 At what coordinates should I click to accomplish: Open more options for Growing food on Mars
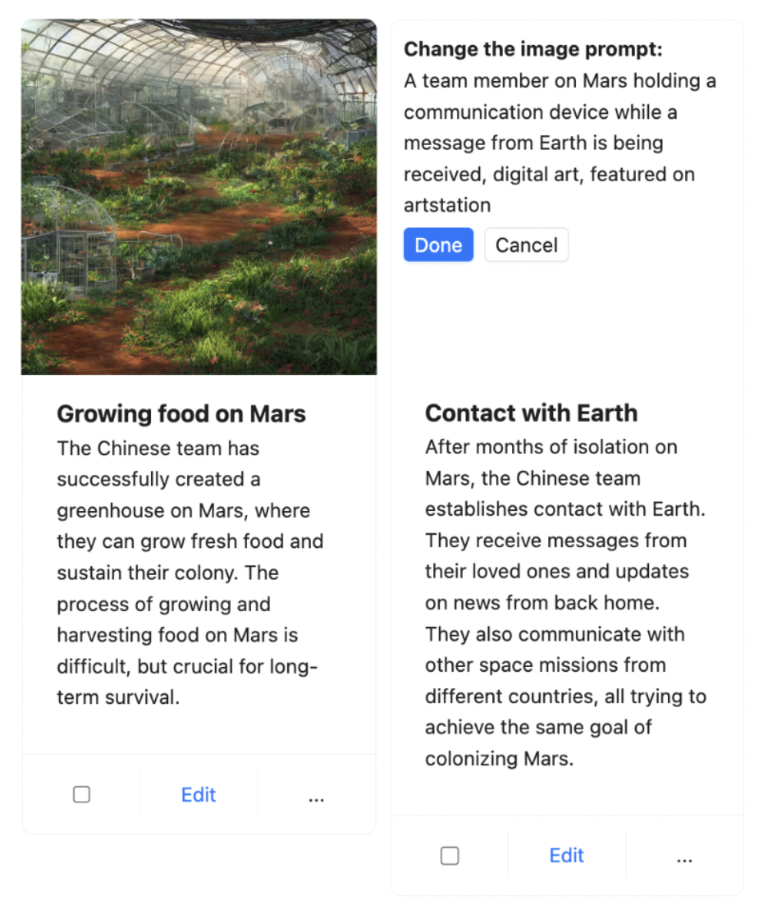tap(316, 796)
